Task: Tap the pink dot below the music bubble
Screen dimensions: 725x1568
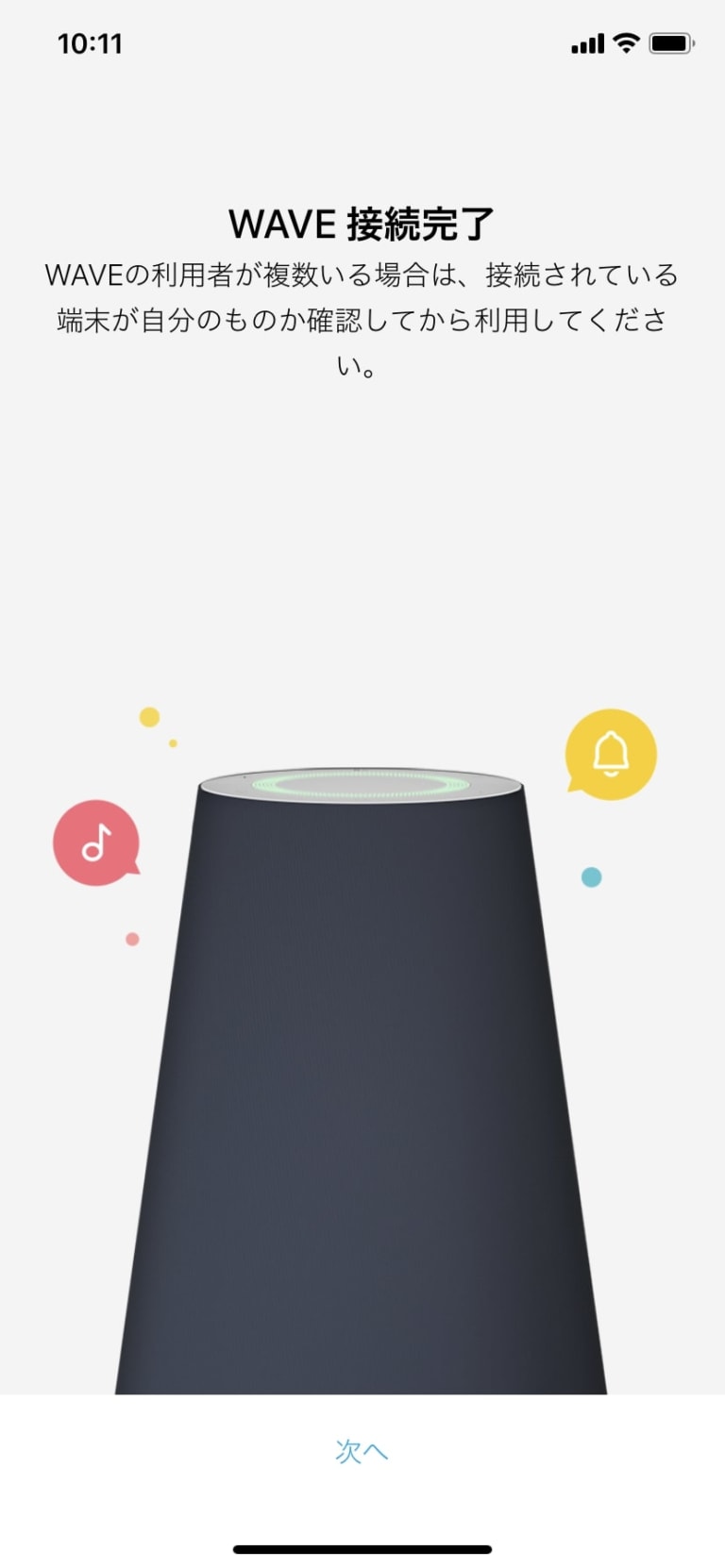Action: click(x=132, y=938)
